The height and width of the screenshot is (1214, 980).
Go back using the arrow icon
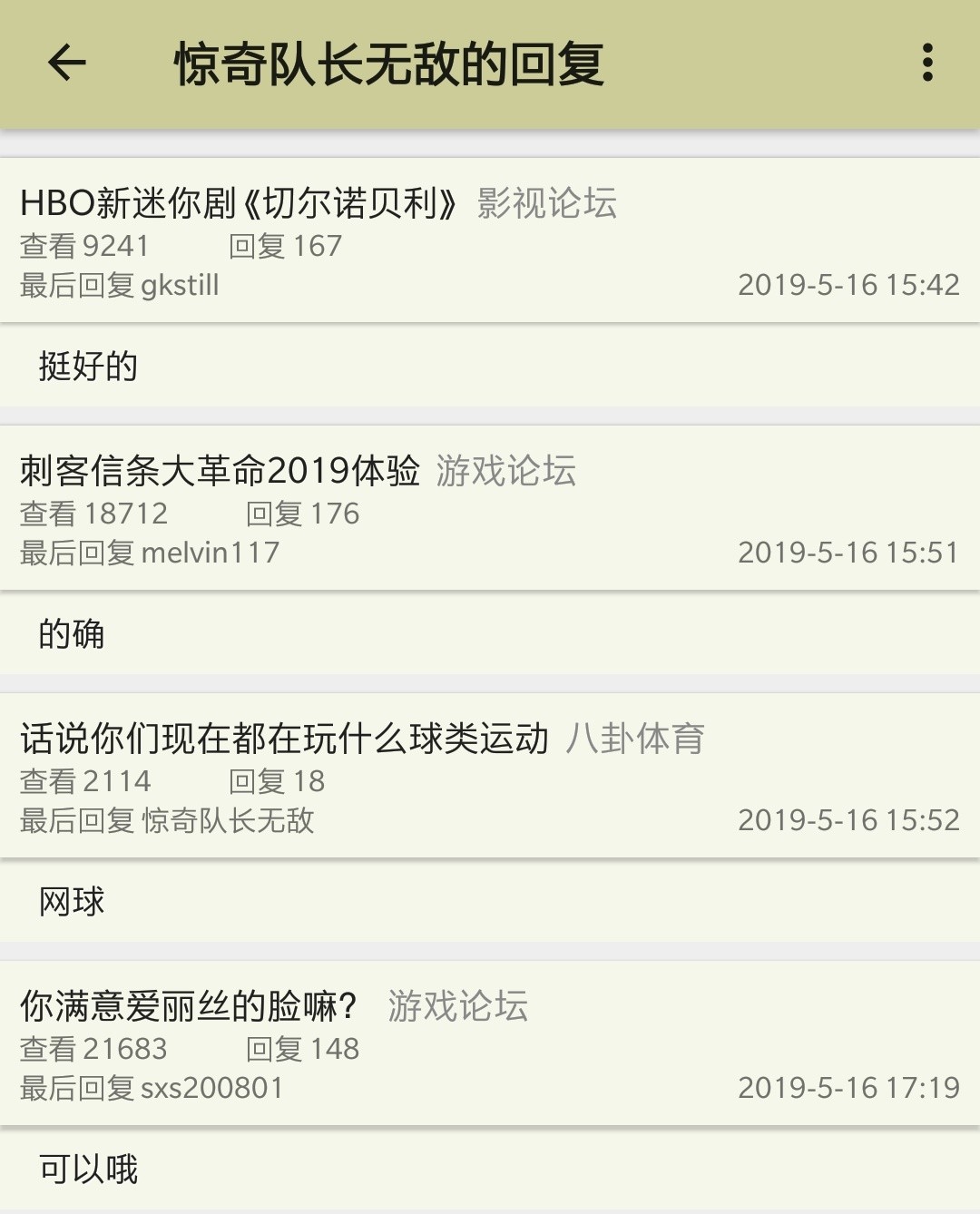(x=66, y=64)
